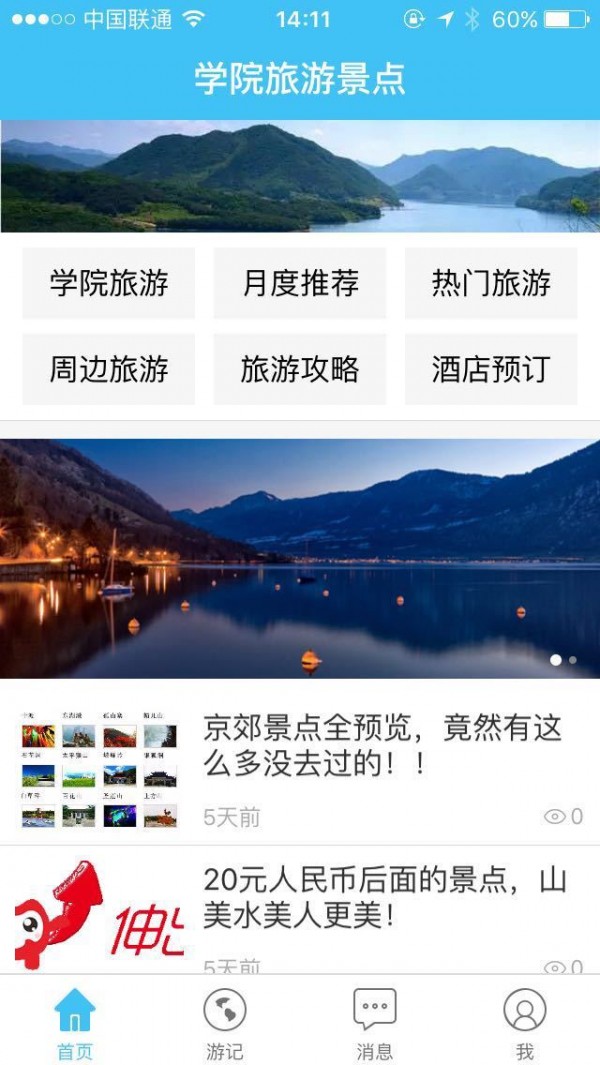Open article 京郊景点全预览
Image resolution: width=600 pixels, height=1065 pixels.
pyautogui.click(x=383, y=746)
